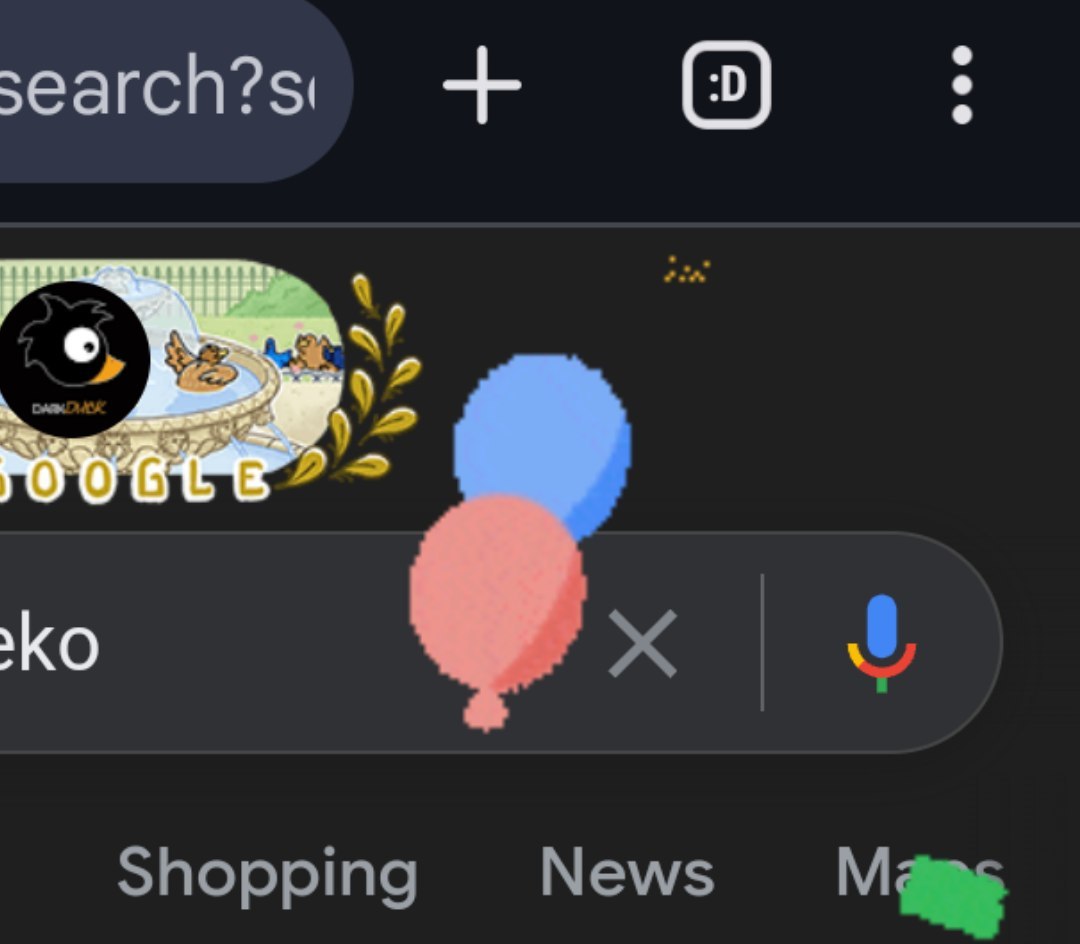Switch to the News tab
Screen dimensions: 1080x944
coord(627,872)
